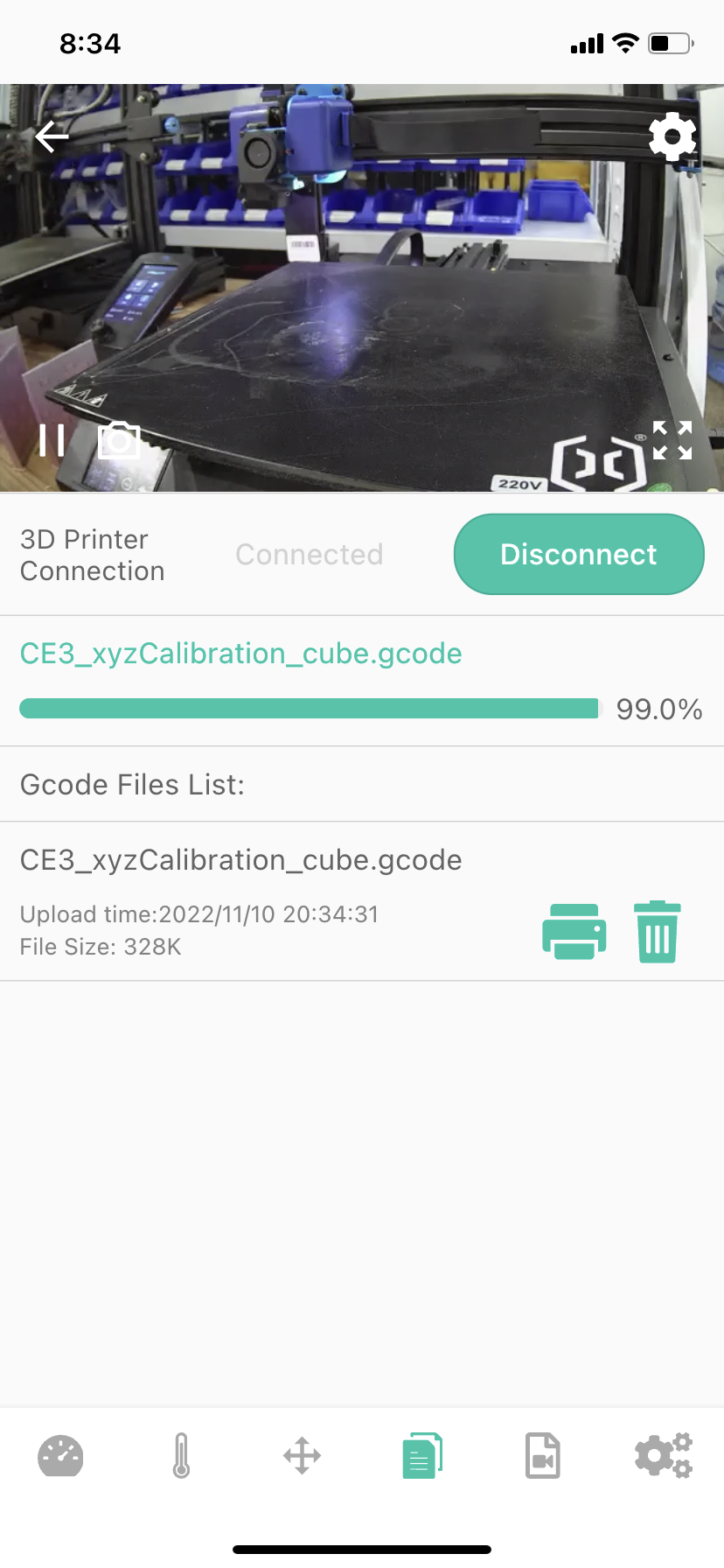The height and width of the screenshot is (1568, 724).
Task: Open the axis movement controls
Action: coord(302,1455)
